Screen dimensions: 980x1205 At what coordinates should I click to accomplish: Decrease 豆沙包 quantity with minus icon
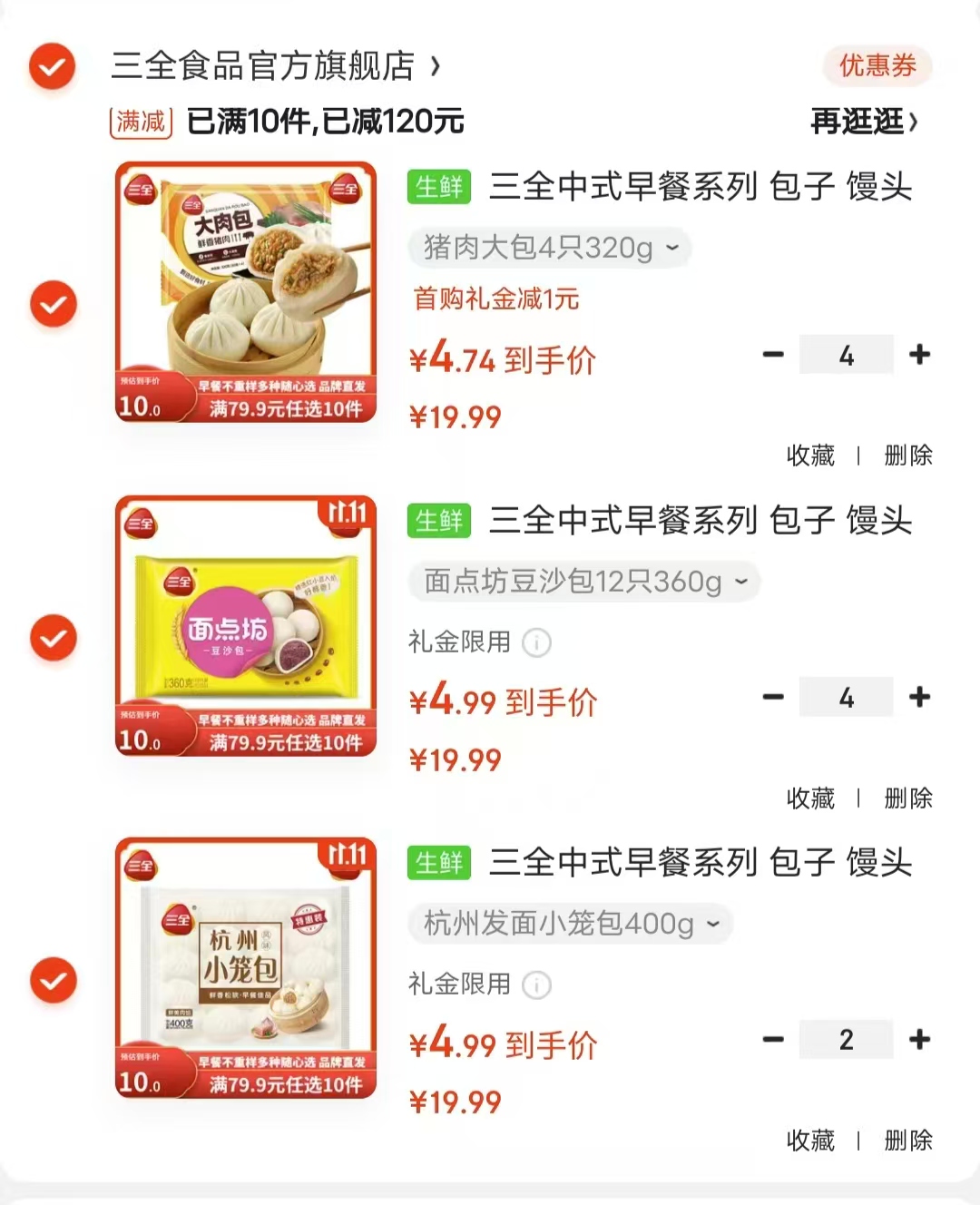click(x=772, y=697)
